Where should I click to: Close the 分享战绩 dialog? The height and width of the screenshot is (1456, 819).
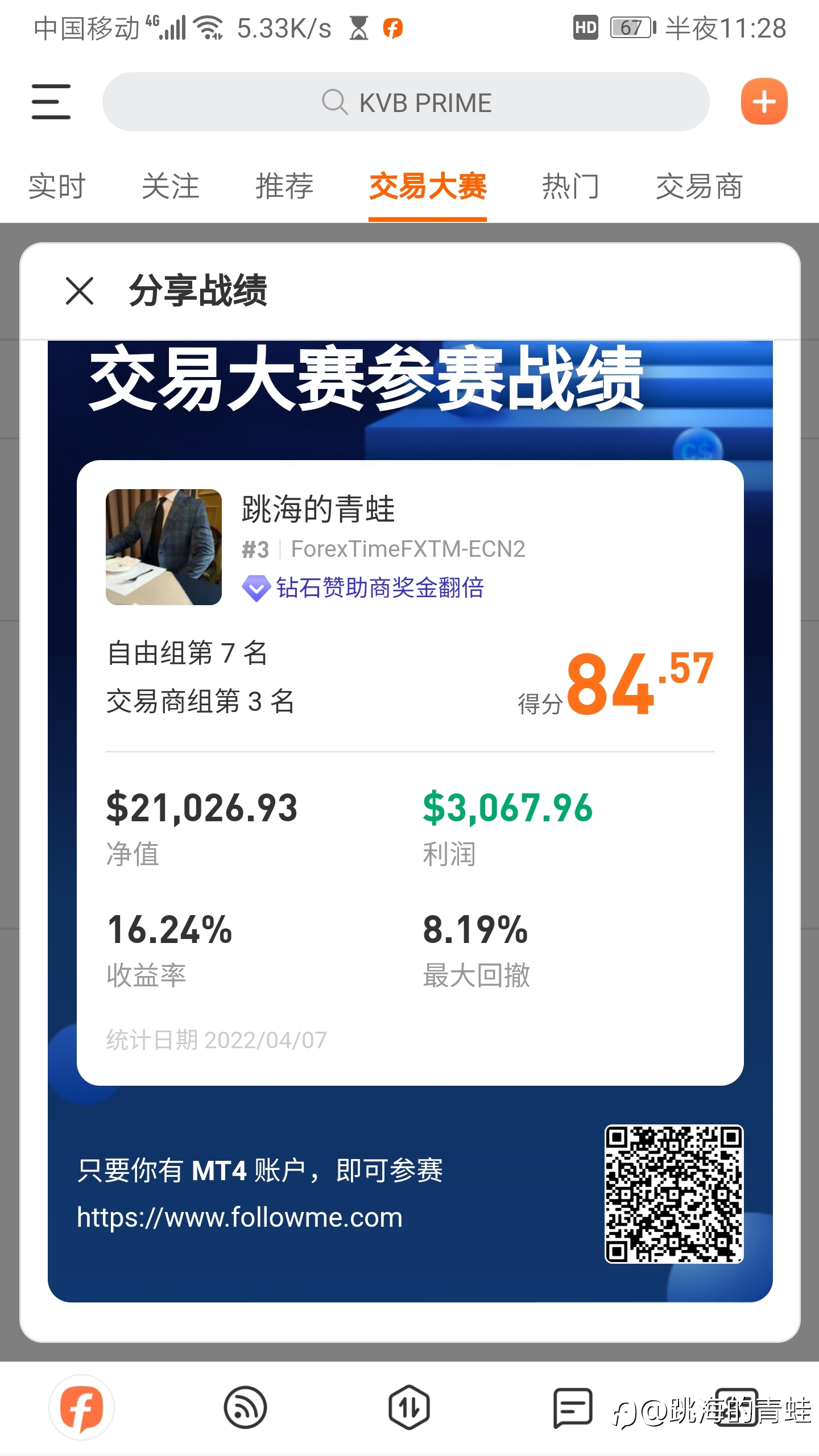tap(80, 291)
